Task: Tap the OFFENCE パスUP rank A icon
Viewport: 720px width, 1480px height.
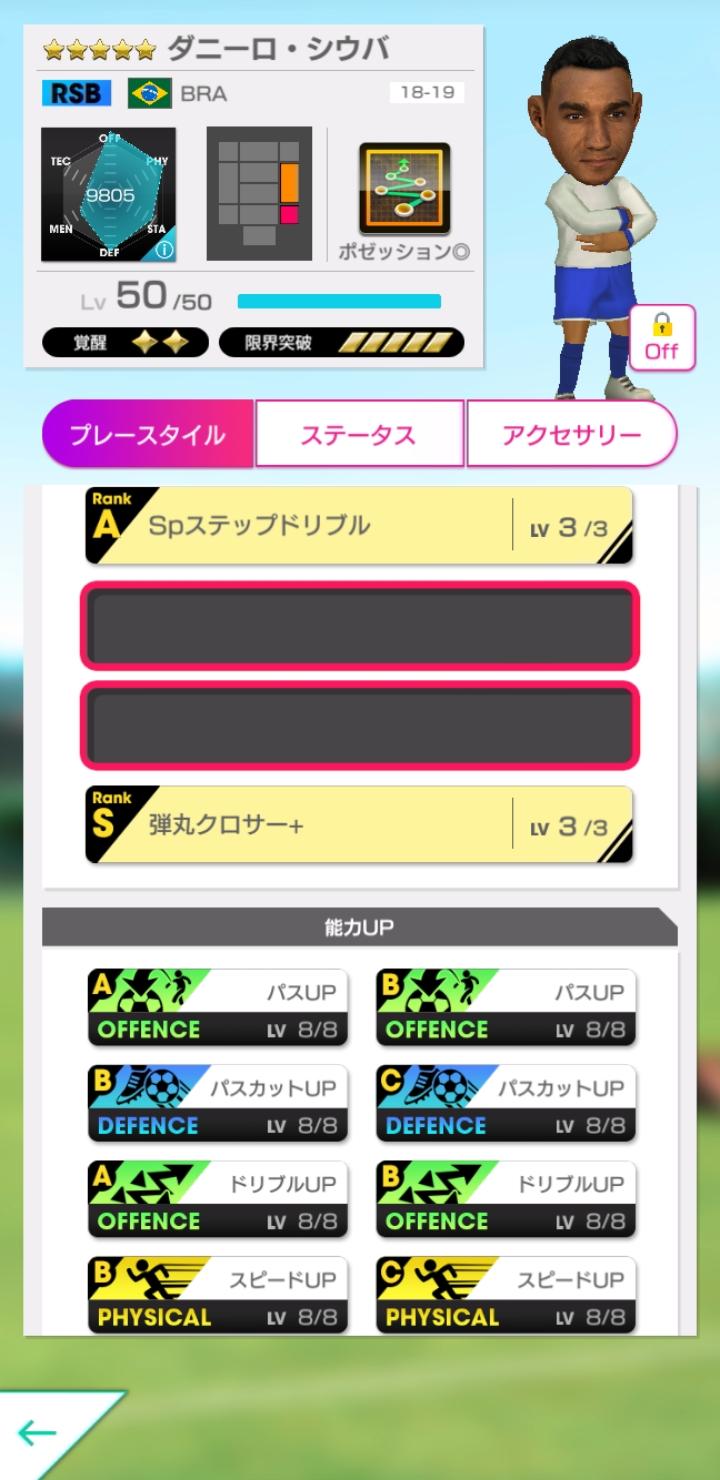Action: [218, 1007]
